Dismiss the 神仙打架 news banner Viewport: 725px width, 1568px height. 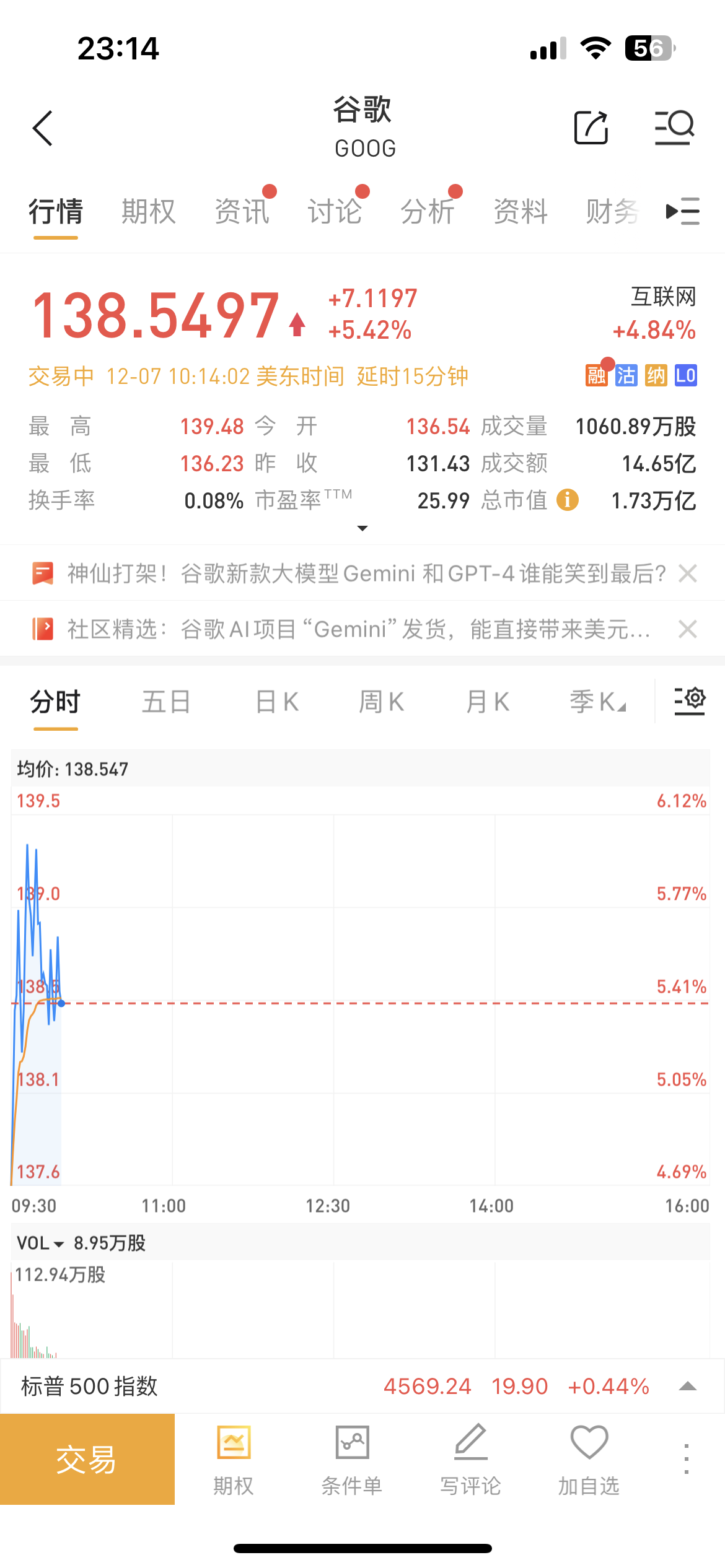click(687, 573)
